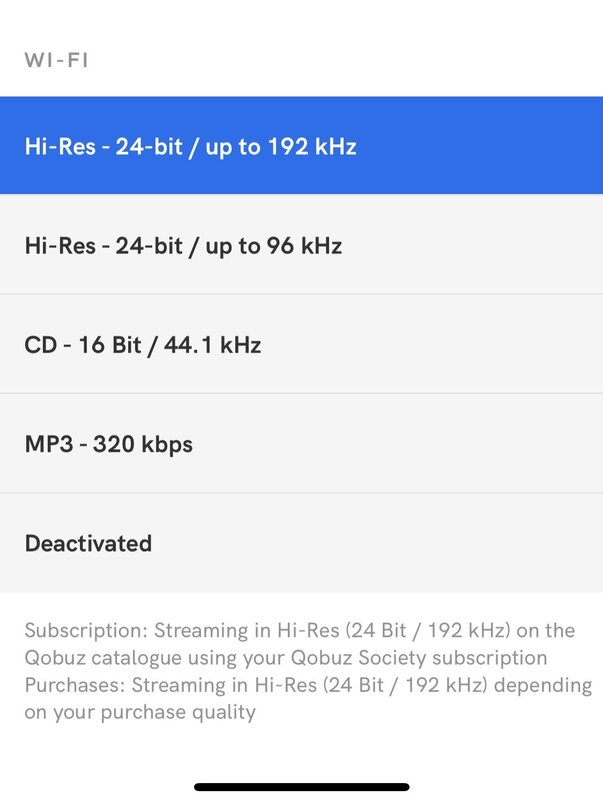
Task: Pick MP3 320 kbps quality
Action: coord(300,443)
